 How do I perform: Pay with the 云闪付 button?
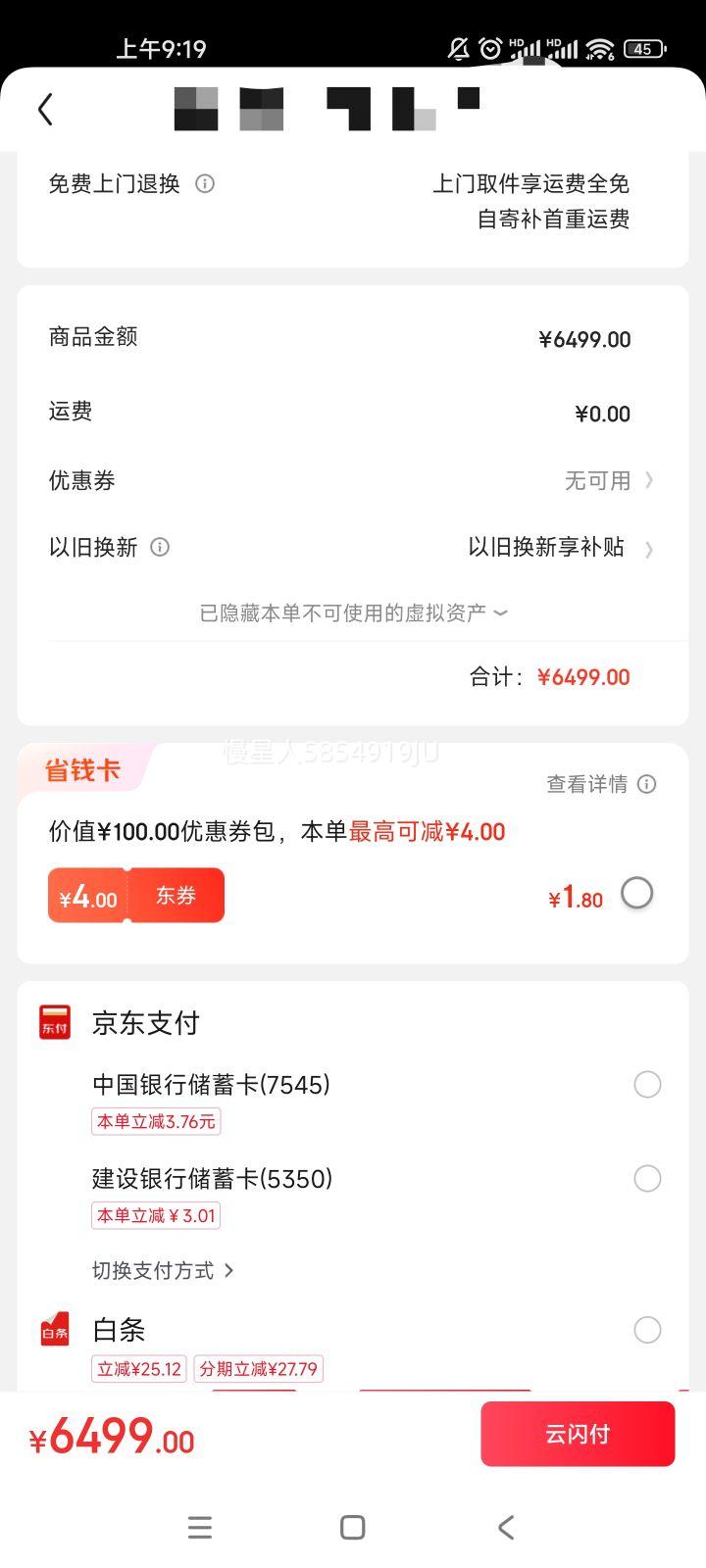pos(578,1434)
